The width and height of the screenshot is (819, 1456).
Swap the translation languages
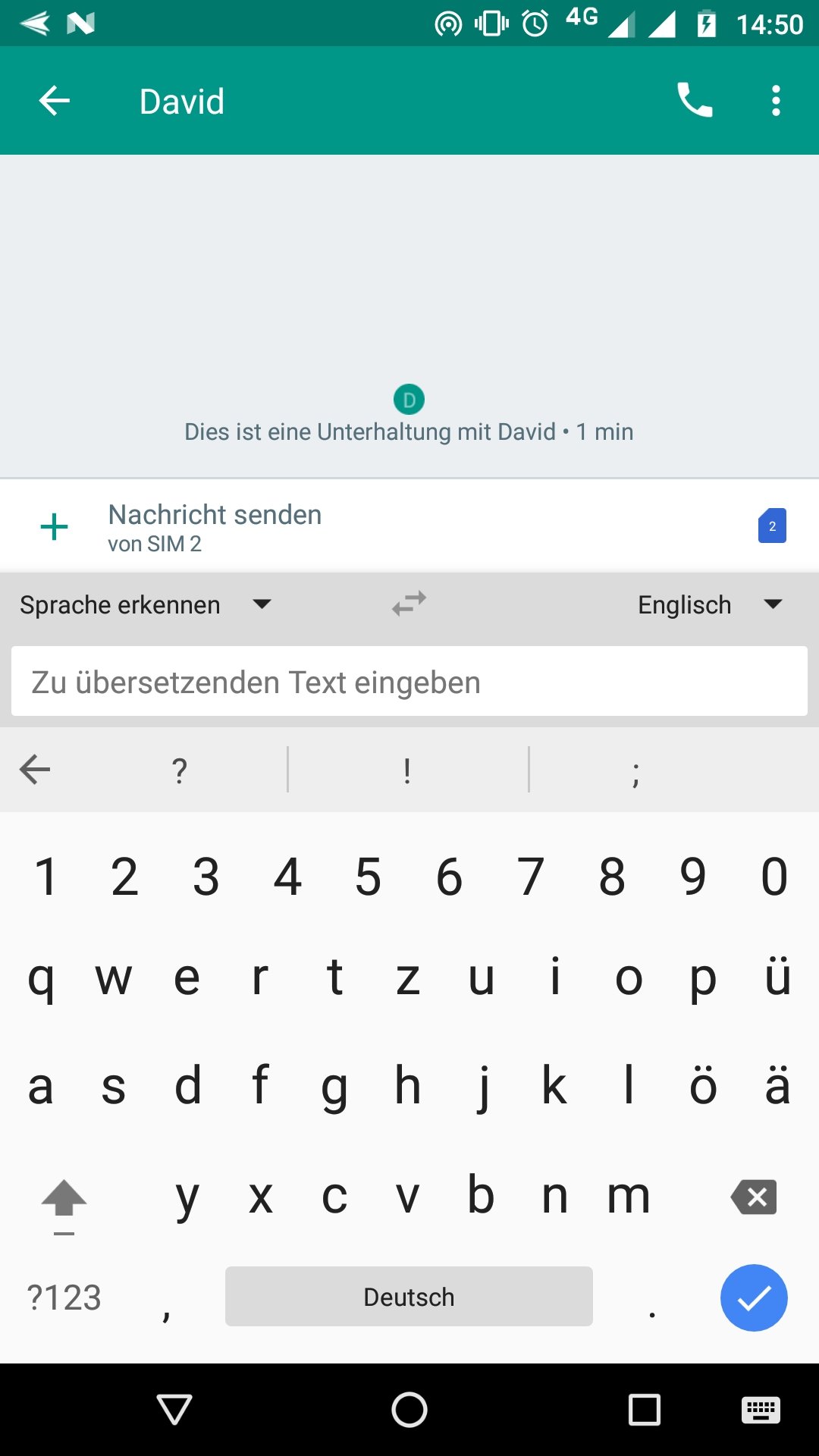tap(409, 604)
